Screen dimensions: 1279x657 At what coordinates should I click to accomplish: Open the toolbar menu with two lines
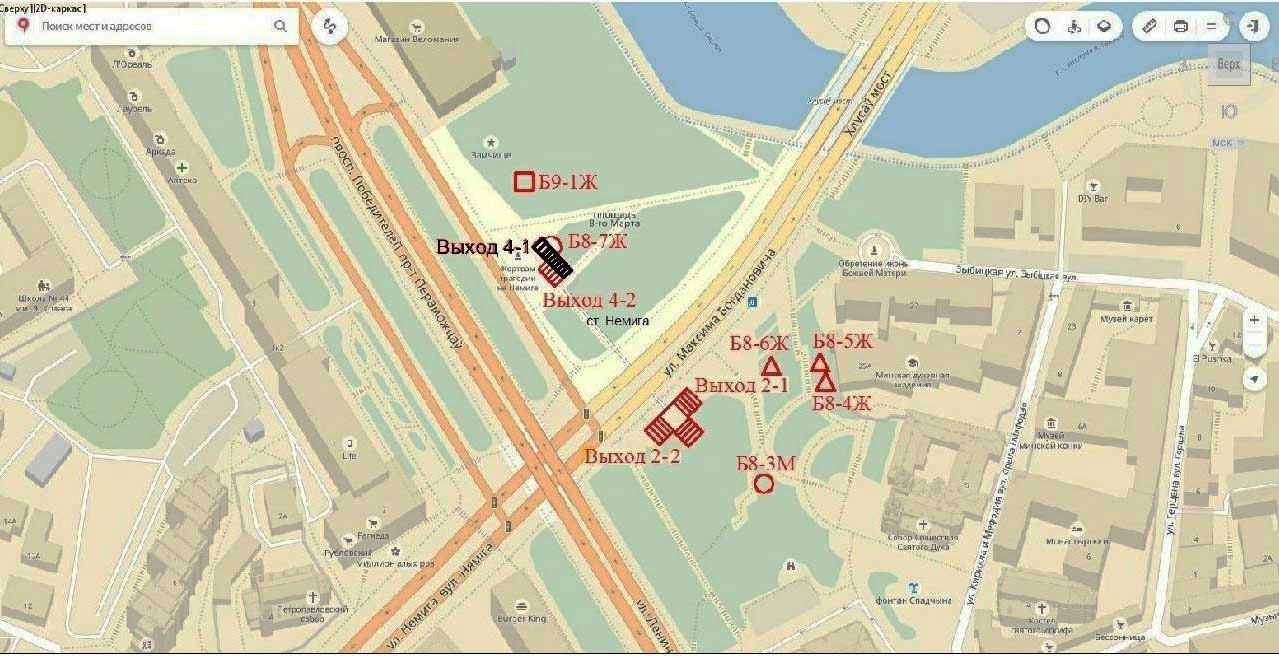tap(1212, 26)
